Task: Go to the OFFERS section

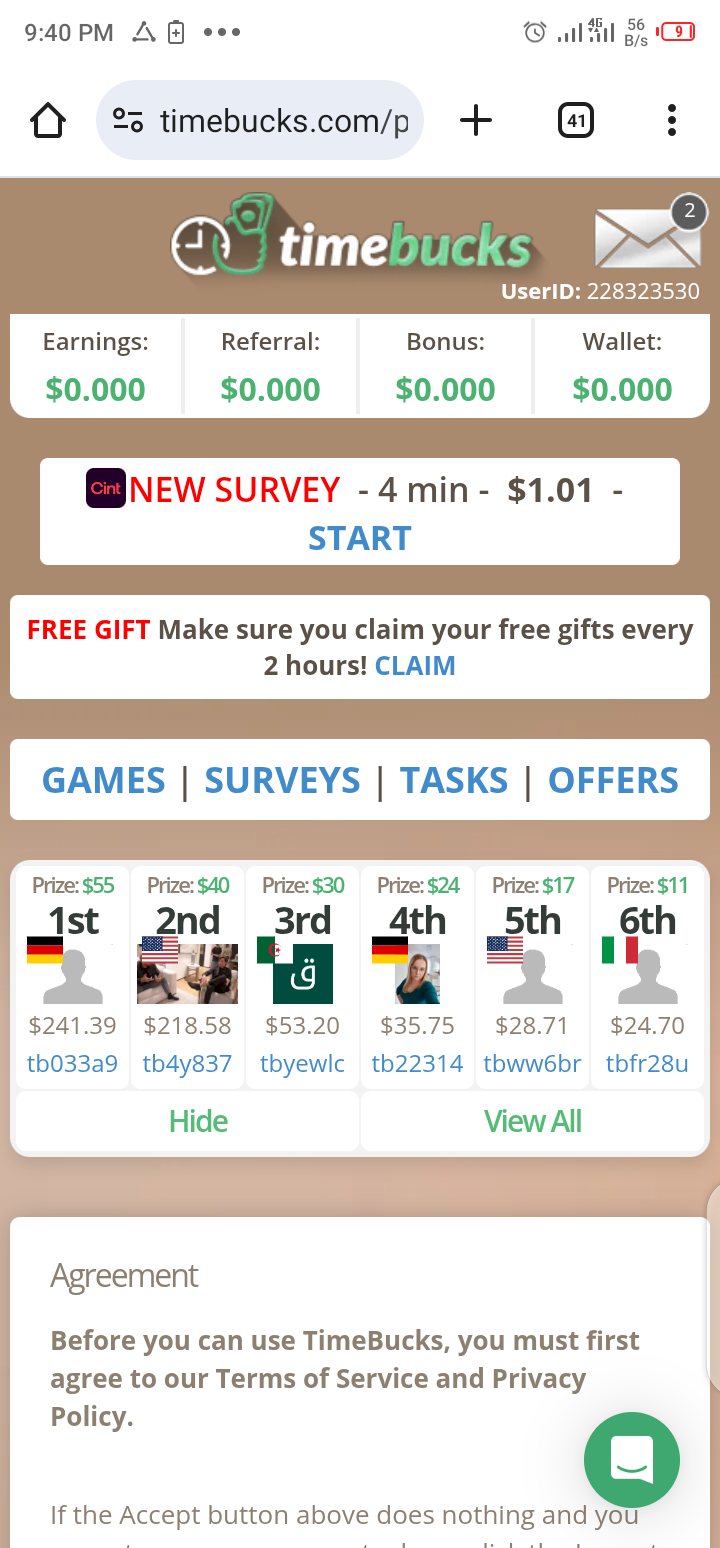Action: point(613,780)
